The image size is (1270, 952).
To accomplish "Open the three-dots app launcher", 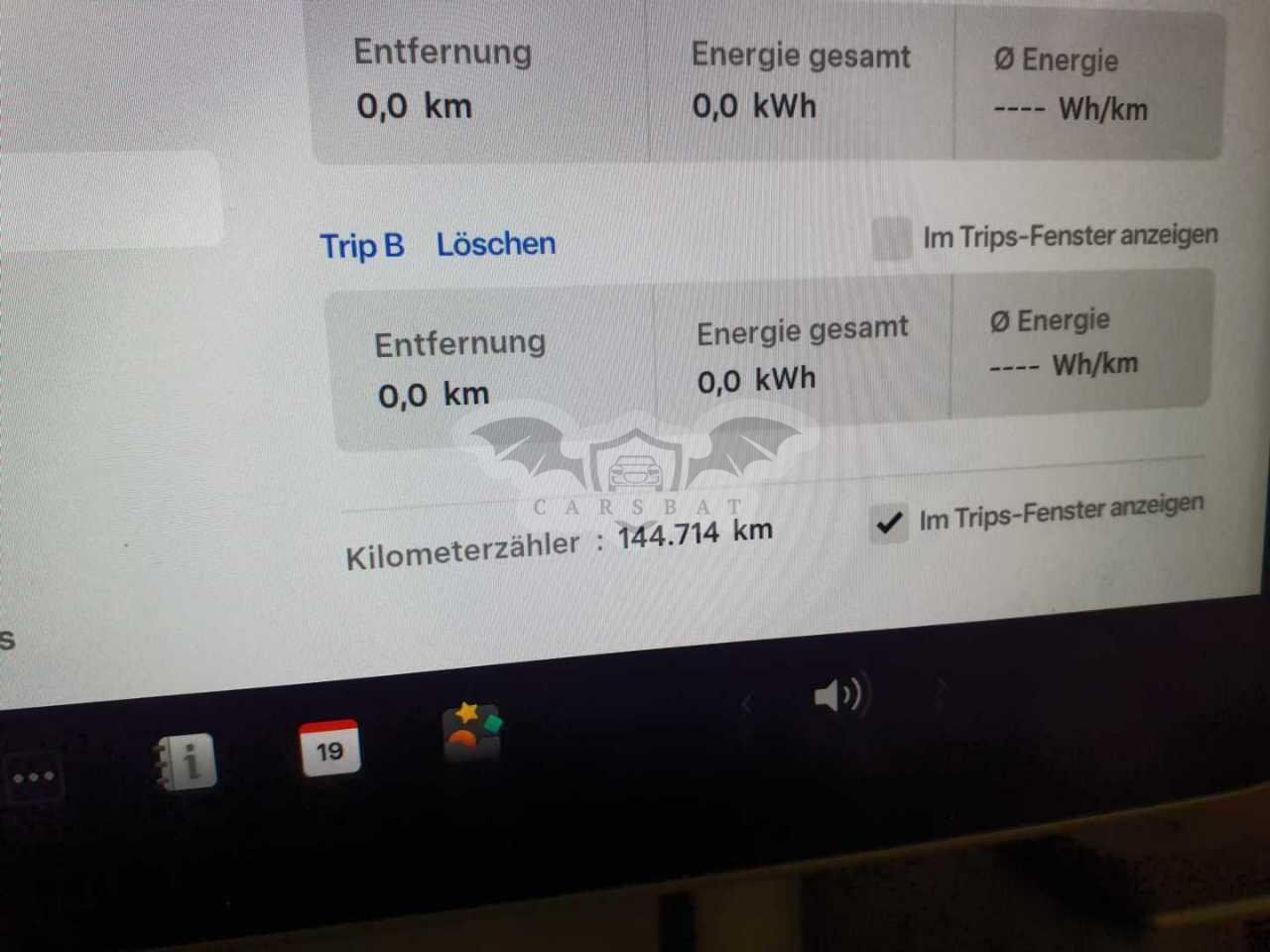I will [33, 776].
